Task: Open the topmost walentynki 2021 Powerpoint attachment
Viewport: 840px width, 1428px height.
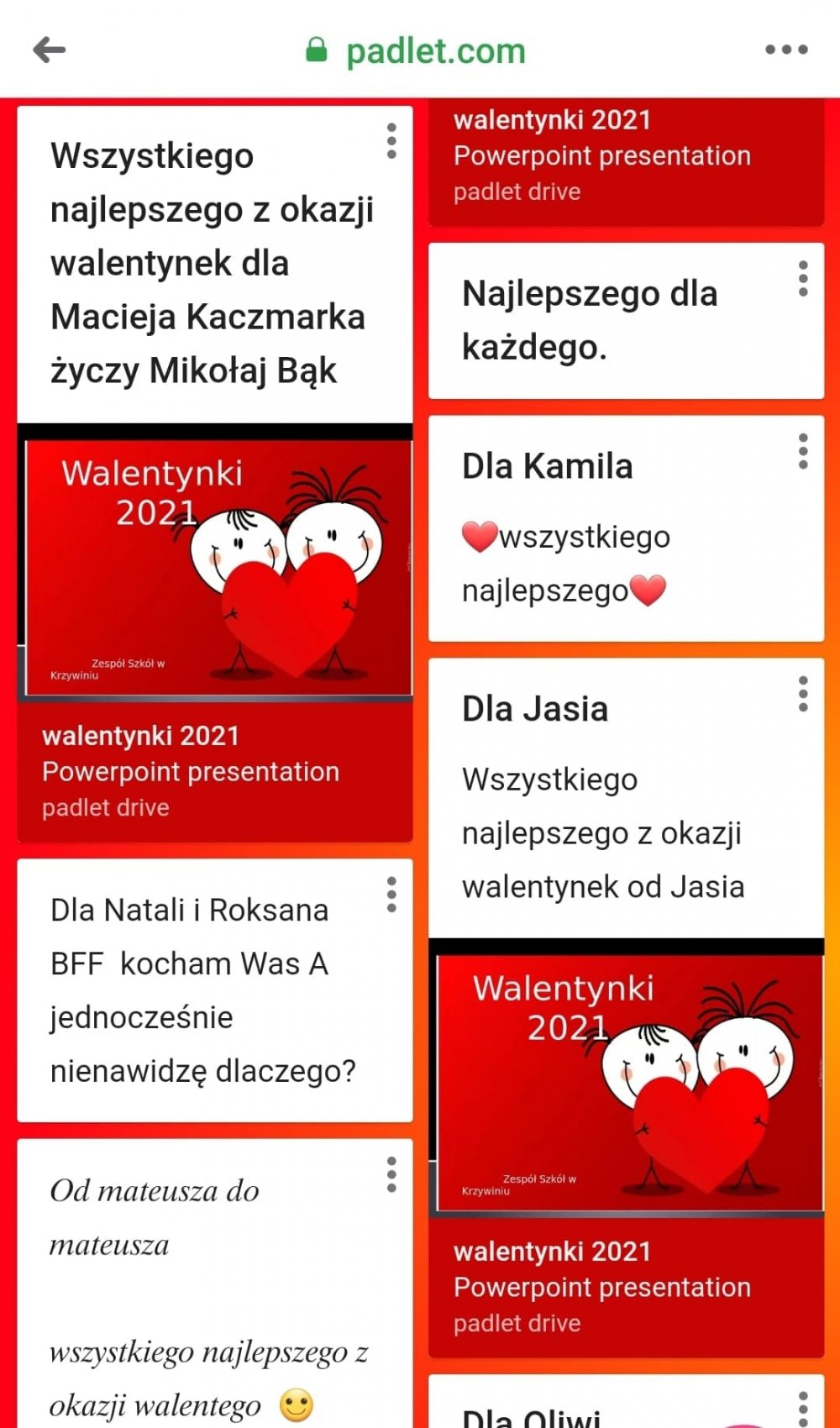Action: click(x=627, y=161)
